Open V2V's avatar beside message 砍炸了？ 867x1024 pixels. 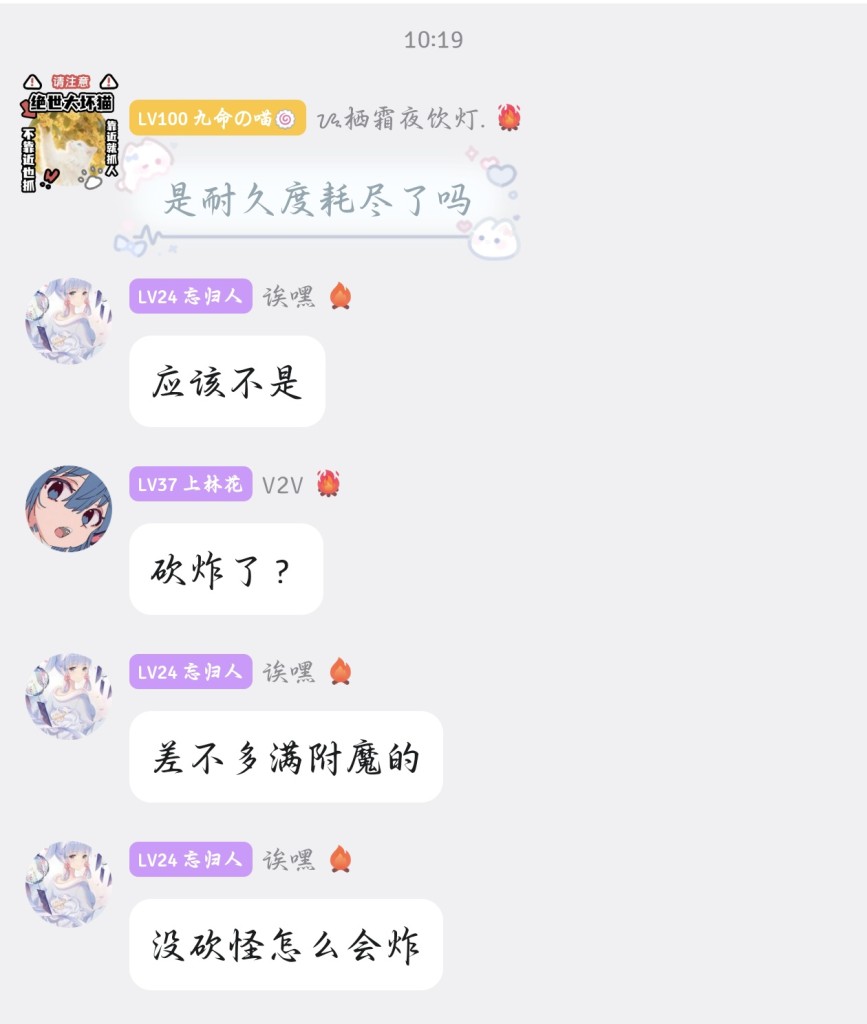(x=68, y=508)
